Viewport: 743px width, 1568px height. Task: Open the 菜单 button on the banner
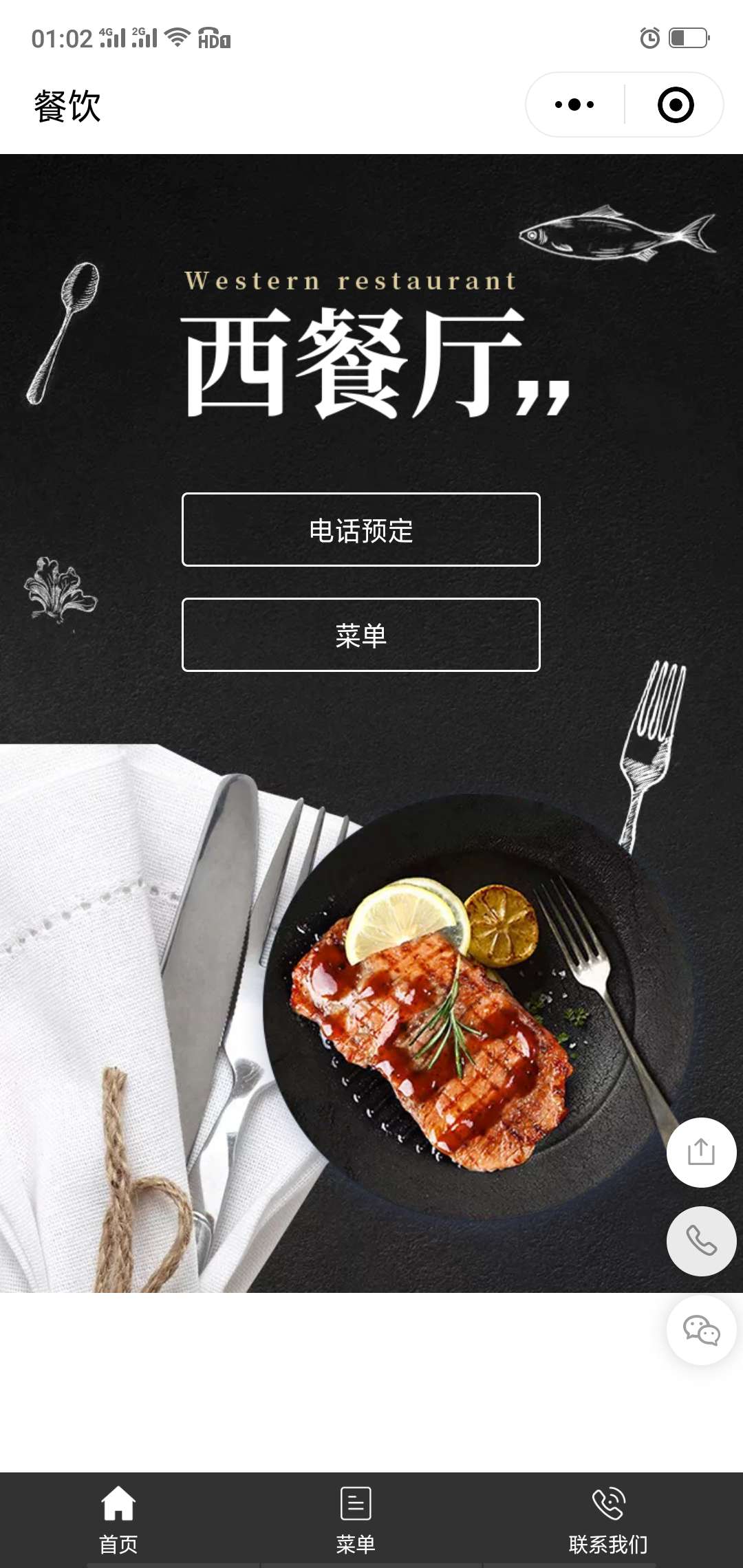360,635
